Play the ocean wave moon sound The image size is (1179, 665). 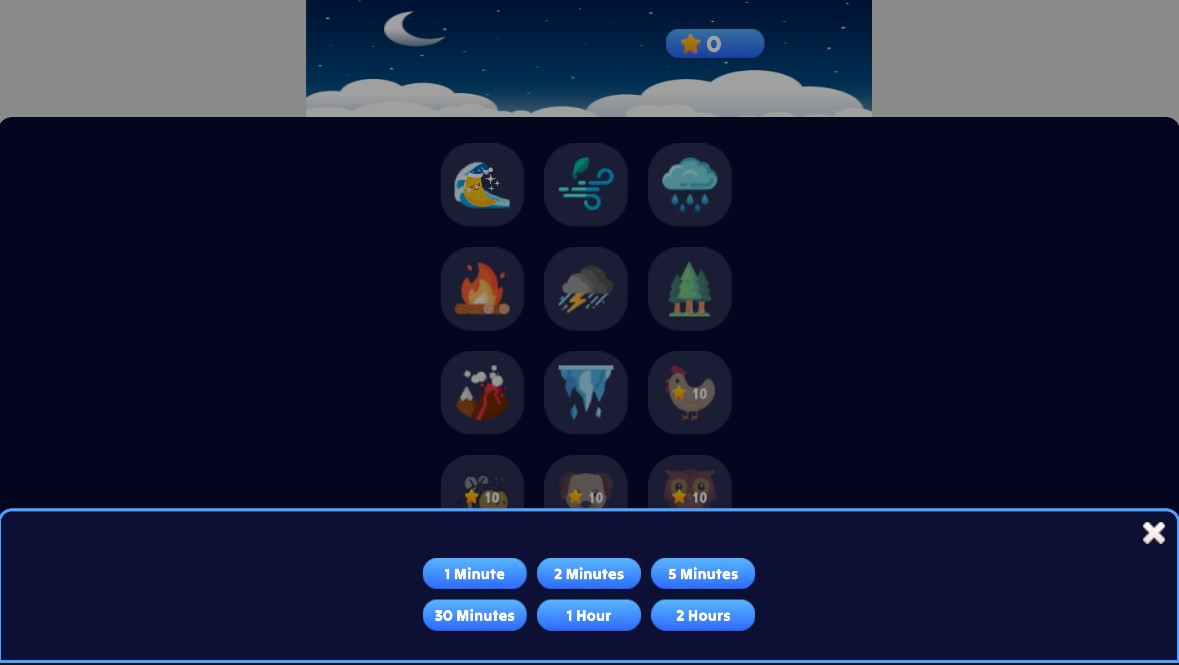pos(482,185)
